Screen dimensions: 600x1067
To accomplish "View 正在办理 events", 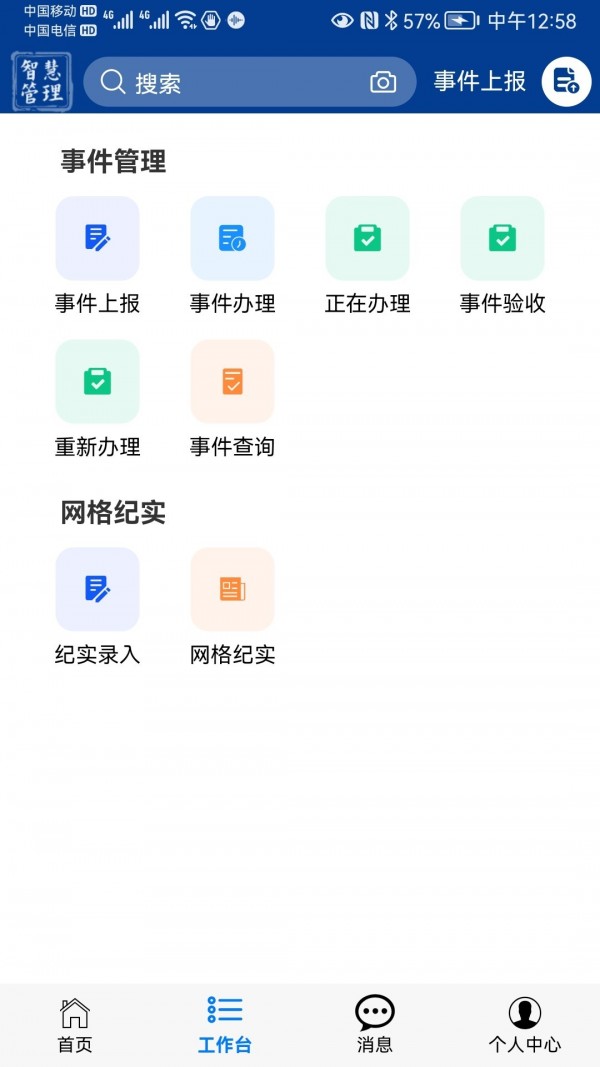I will (367, 239).
